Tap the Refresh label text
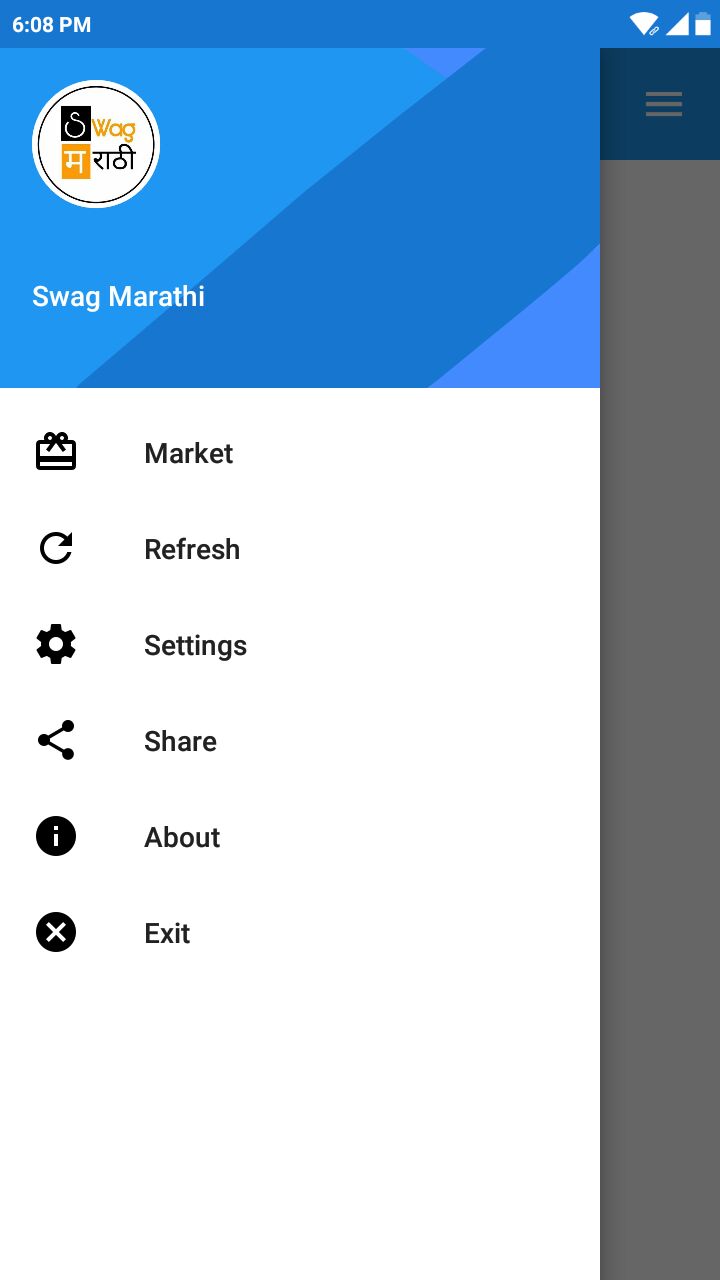The width and height of the screenshot is (720, 1280). [192, 549]
